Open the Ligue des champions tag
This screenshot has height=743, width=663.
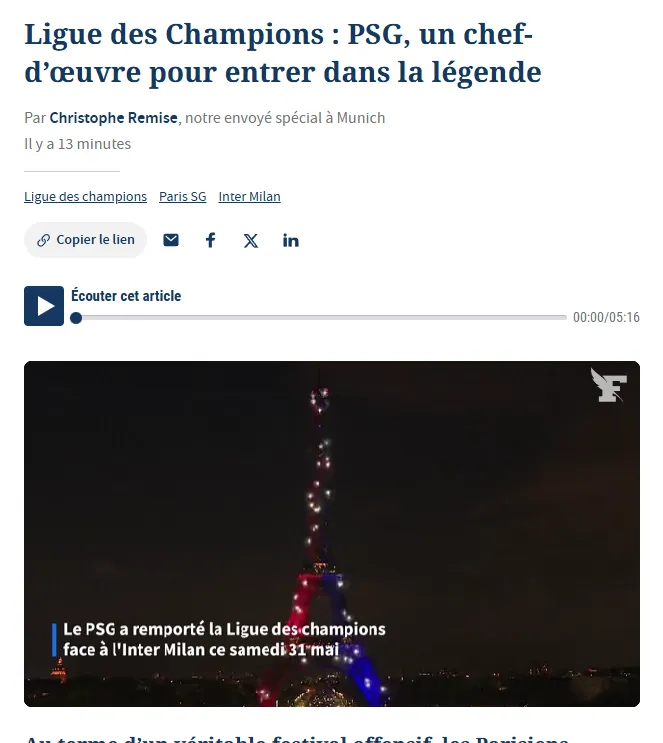85,197
